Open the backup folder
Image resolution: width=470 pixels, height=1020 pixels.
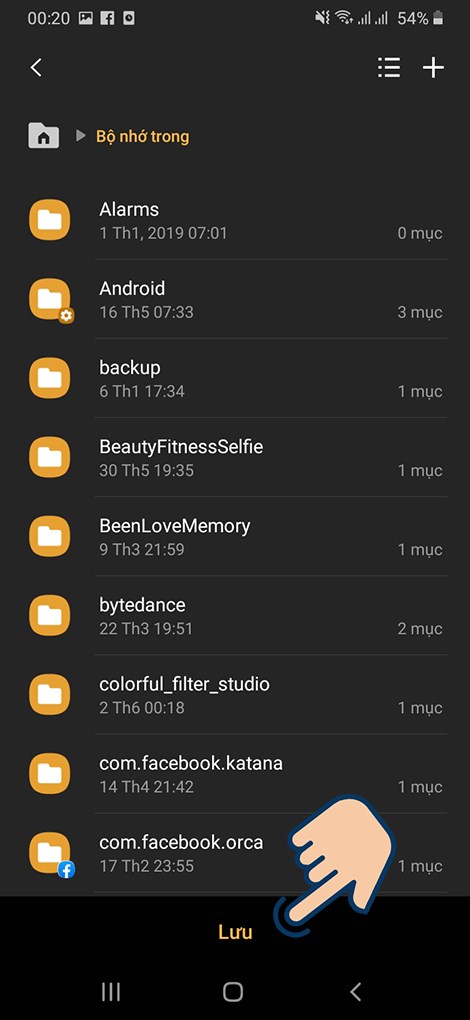[x=235, y=378]
